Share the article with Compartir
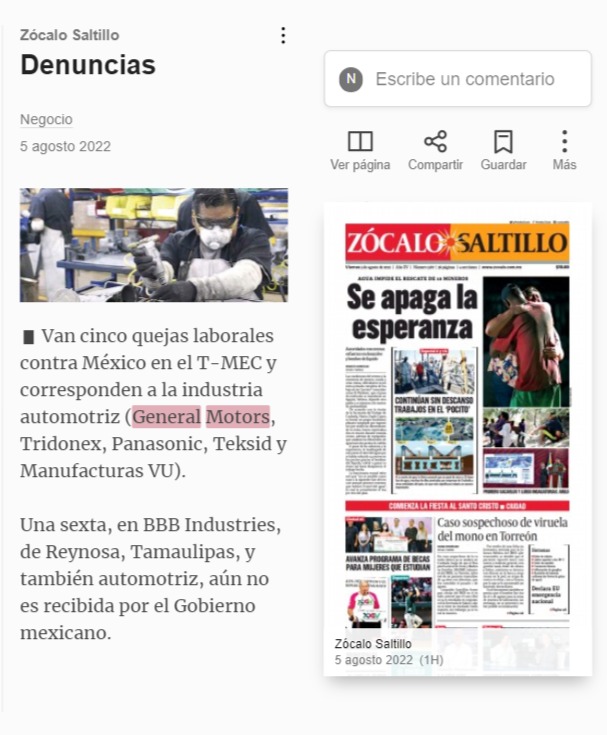 click(435, 151)
